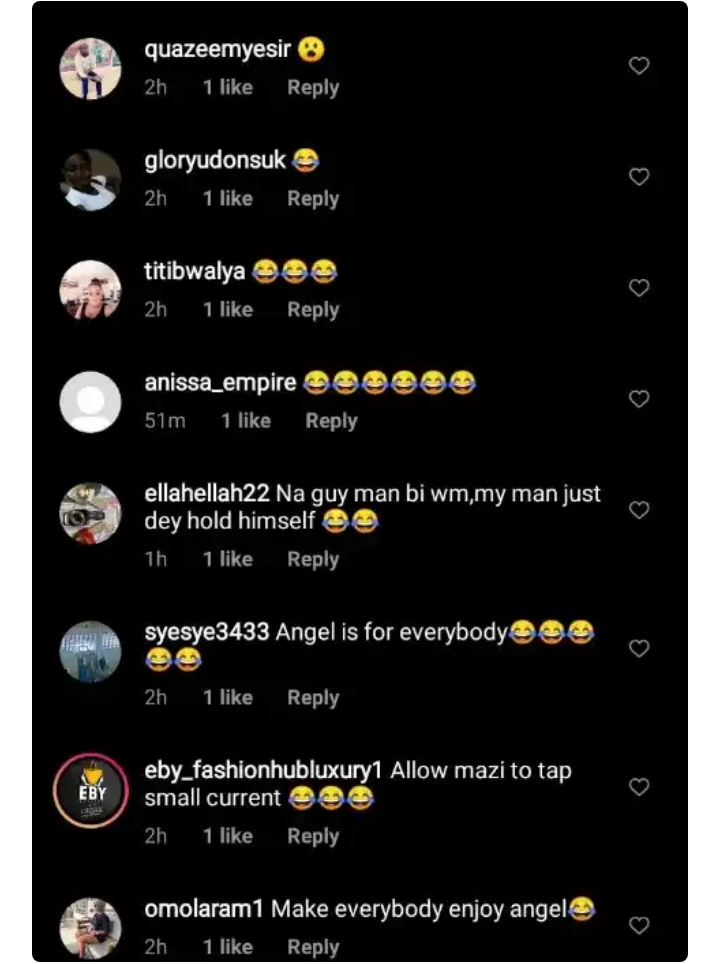Image resolution: width=720 pixels, height=964 pixels.
Task: Like gloryudonsuk's comment
Action: [x=639, y=177]
